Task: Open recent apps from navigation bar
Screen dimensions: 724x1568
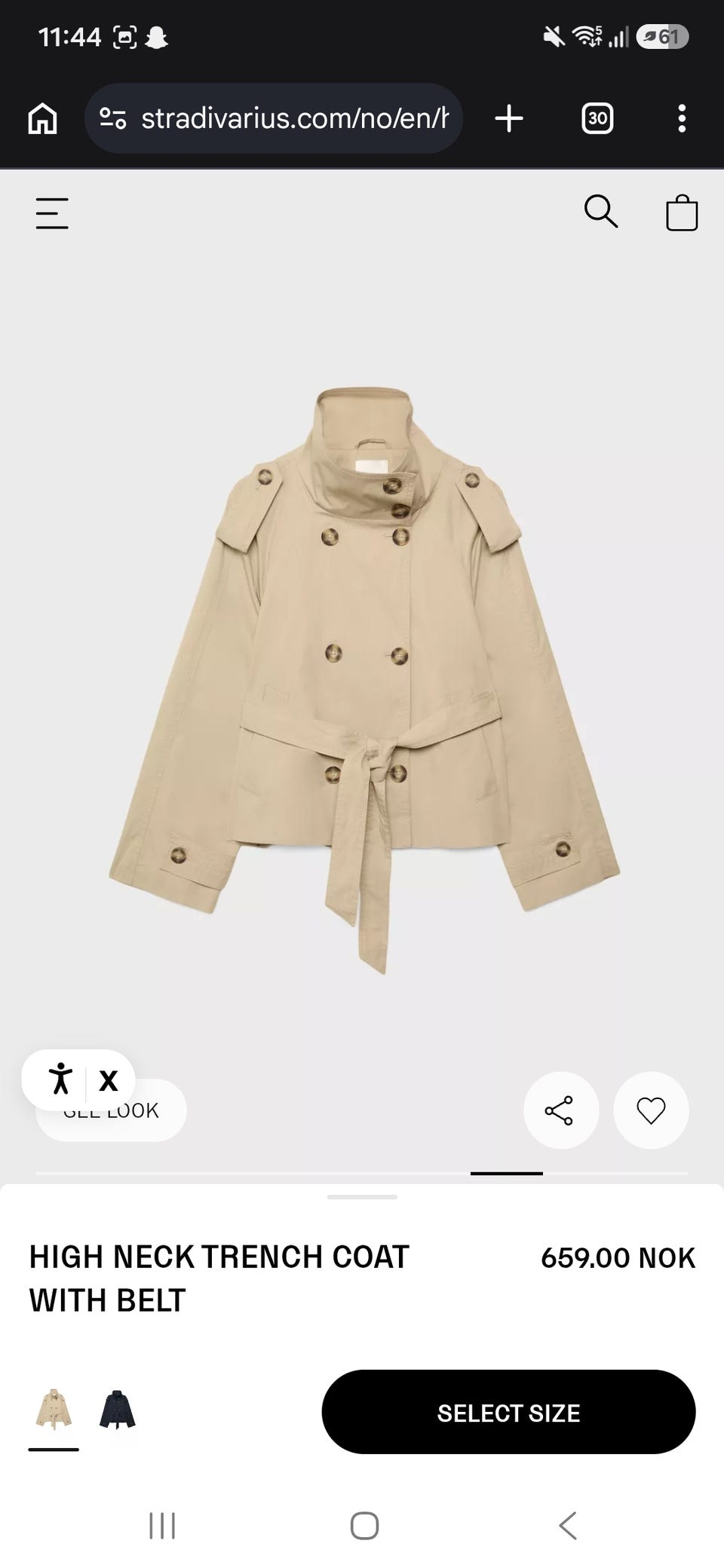Action: (x=162, y=1525)
